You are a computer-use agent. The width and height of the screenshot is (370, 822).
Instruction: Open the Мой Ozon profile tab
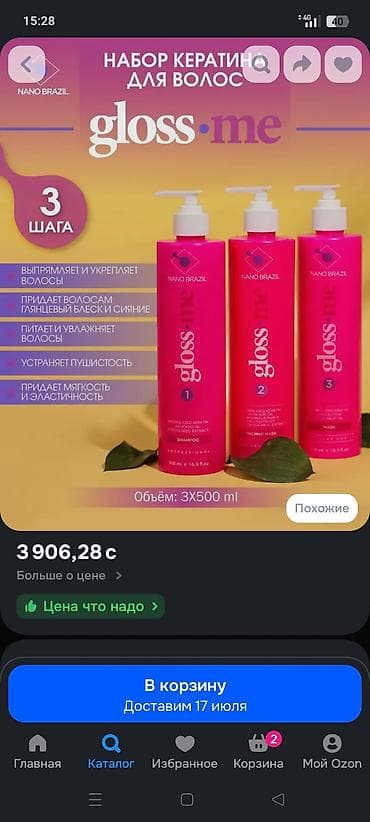[x=332, y=751]
